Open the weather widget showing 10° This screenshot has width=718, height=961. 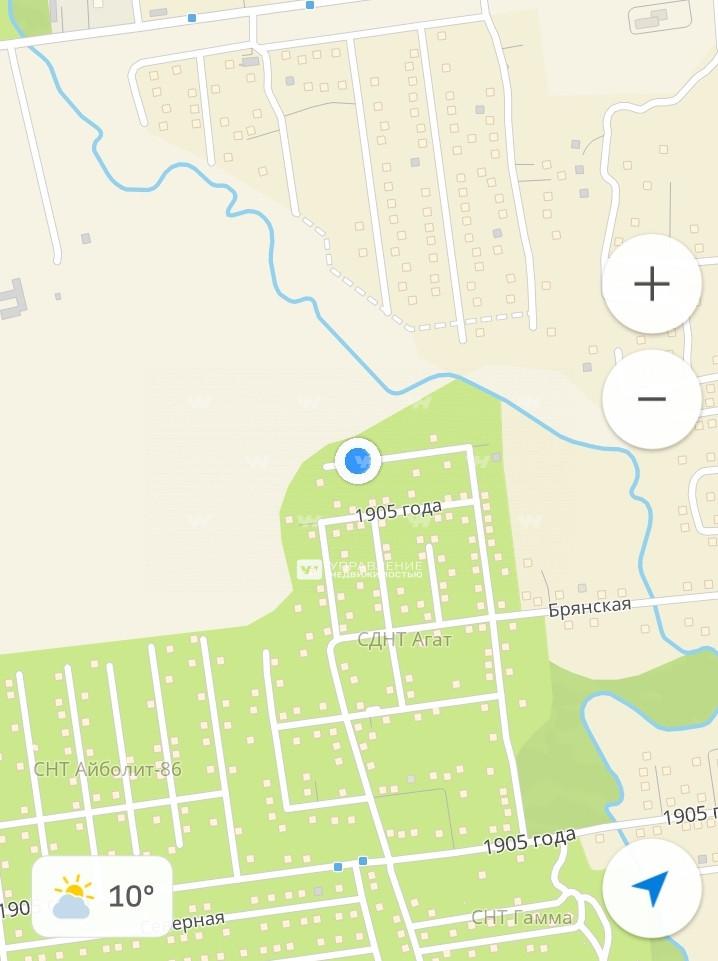coord(103,895)
